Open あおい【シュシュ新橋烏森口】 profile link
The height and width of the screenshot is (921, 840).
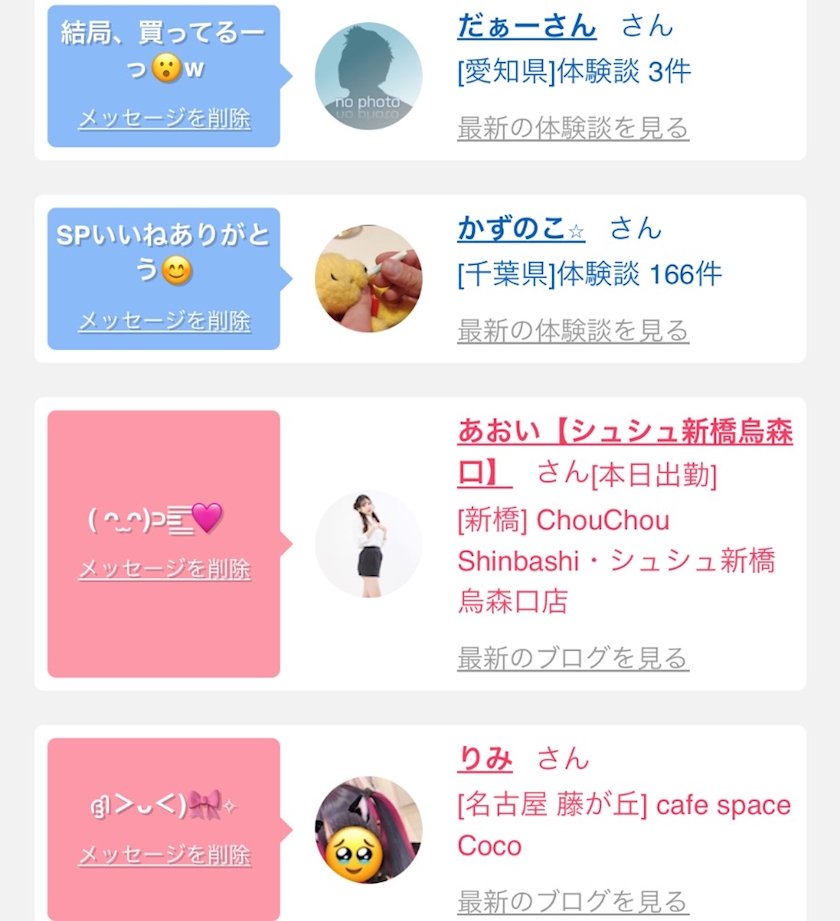pos(624,432)
